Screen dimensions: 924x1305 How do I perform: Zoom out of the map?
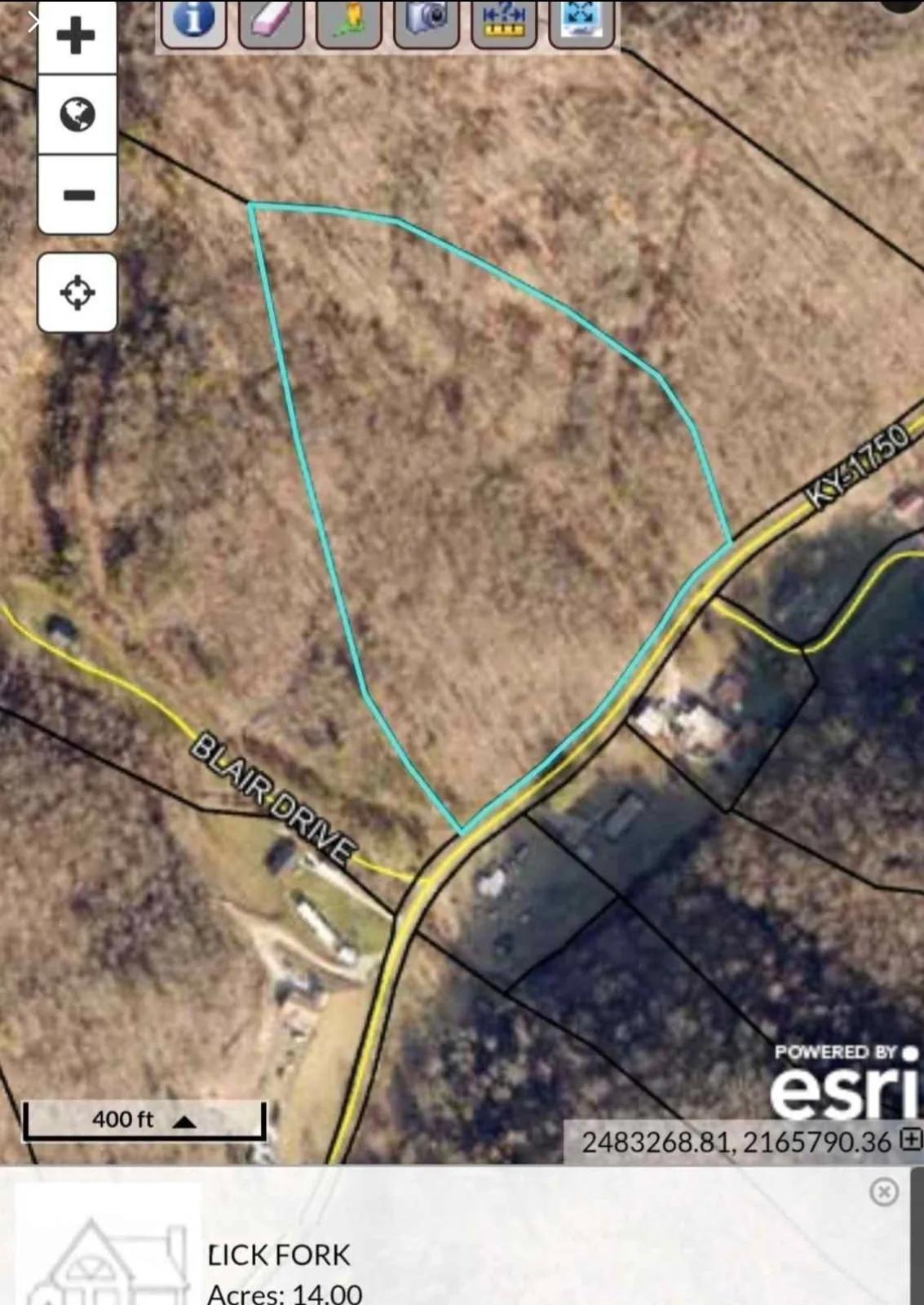(x=78, y=195)
